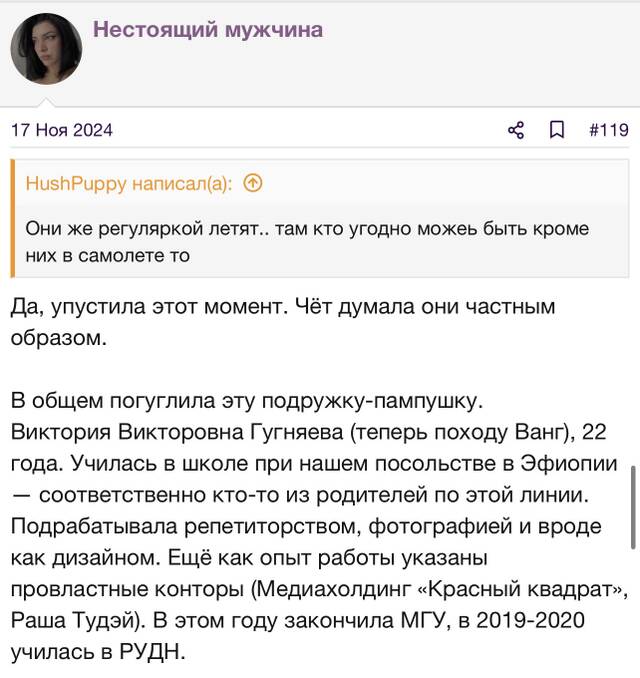
Task: Open post date 17 Ноя 2024
Action: [62, 130]
